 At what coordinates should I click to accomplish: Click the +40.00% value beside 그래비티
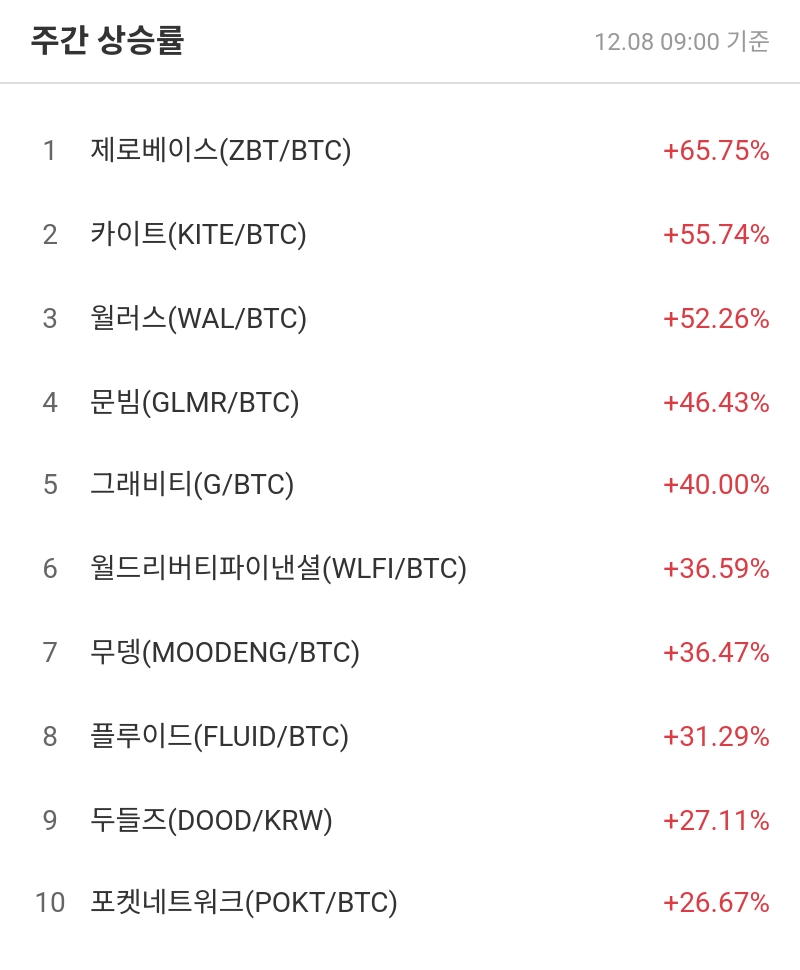coord(718,485)
